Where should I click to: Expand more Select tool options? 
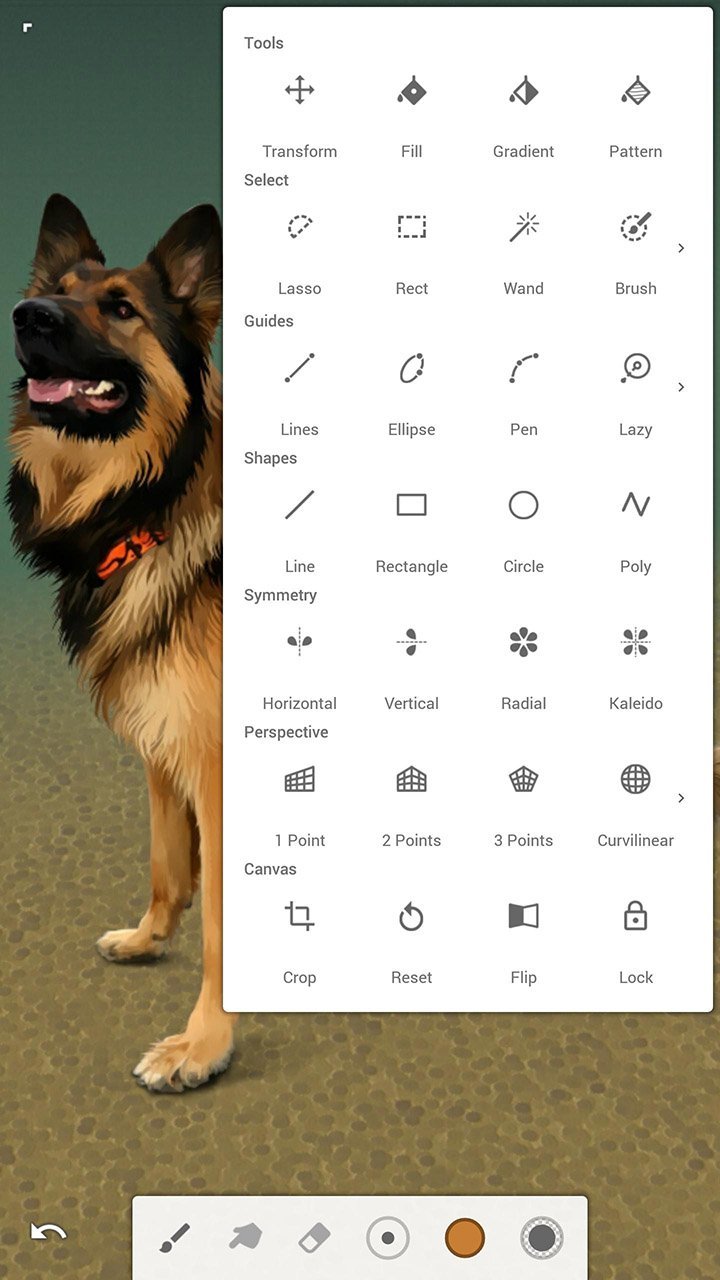681,247
